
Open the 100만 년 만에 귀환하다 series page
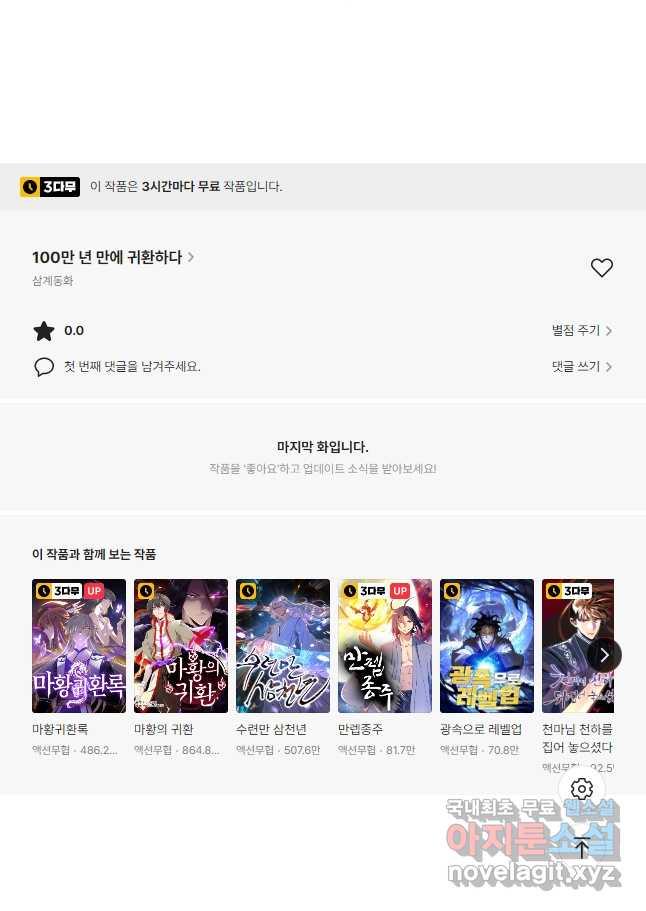point(113,257)
